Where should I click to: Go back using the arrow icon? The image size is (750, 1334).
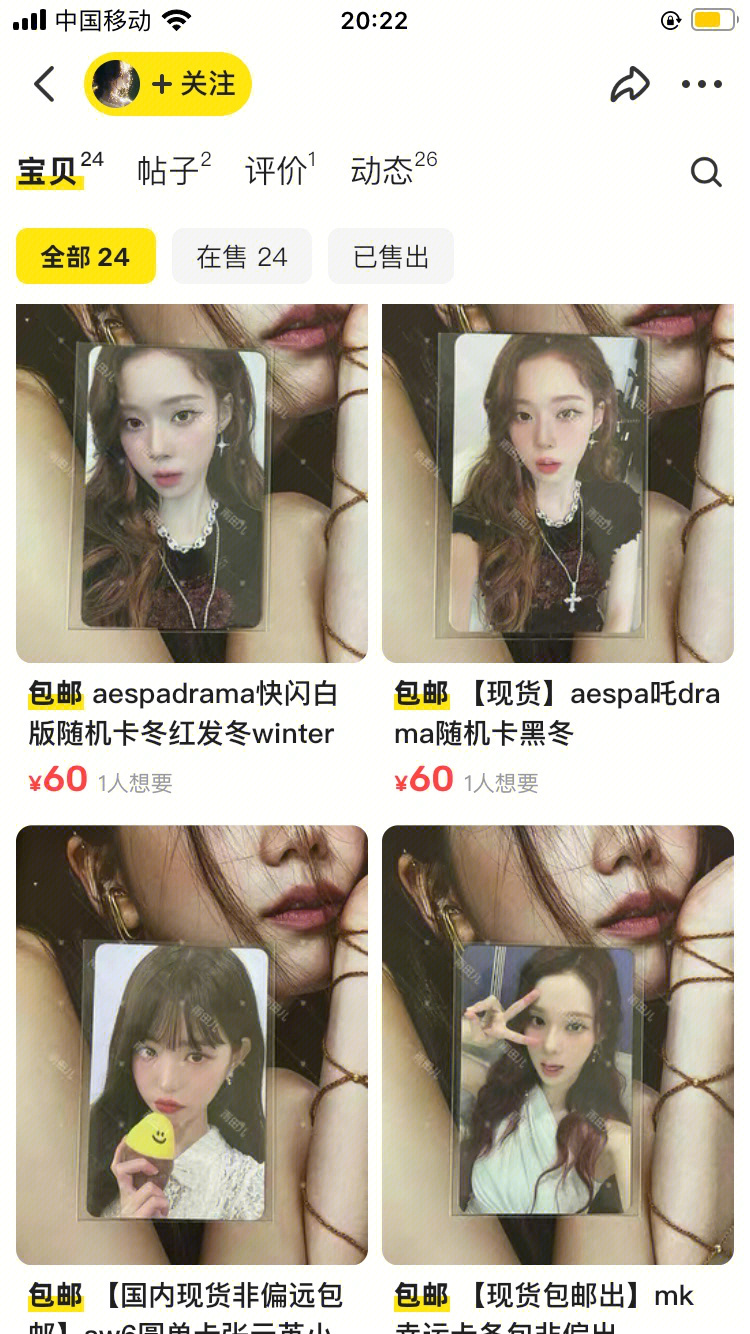coord(44,84)
